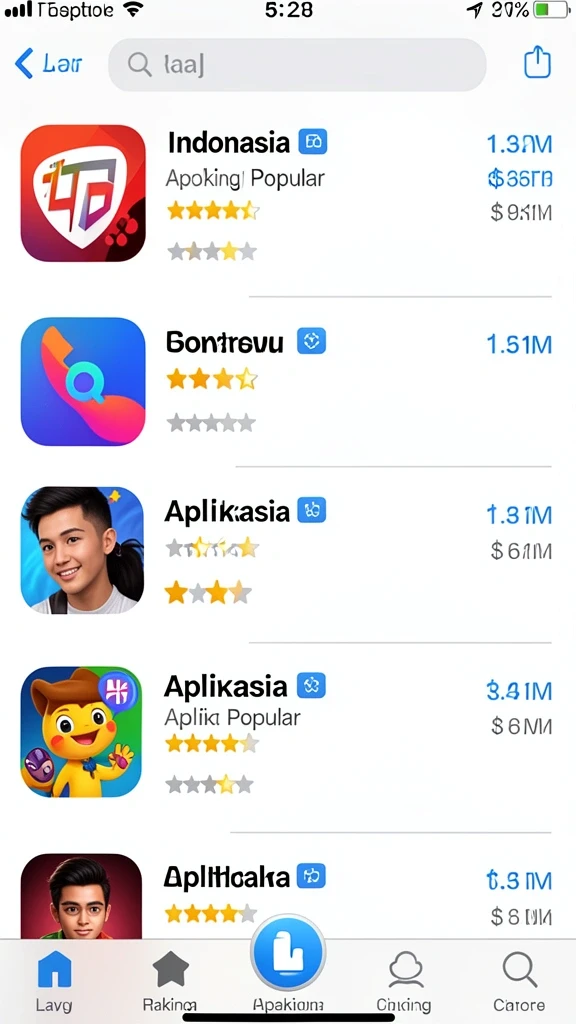Switch to the Raking tab

click(170, 980)
